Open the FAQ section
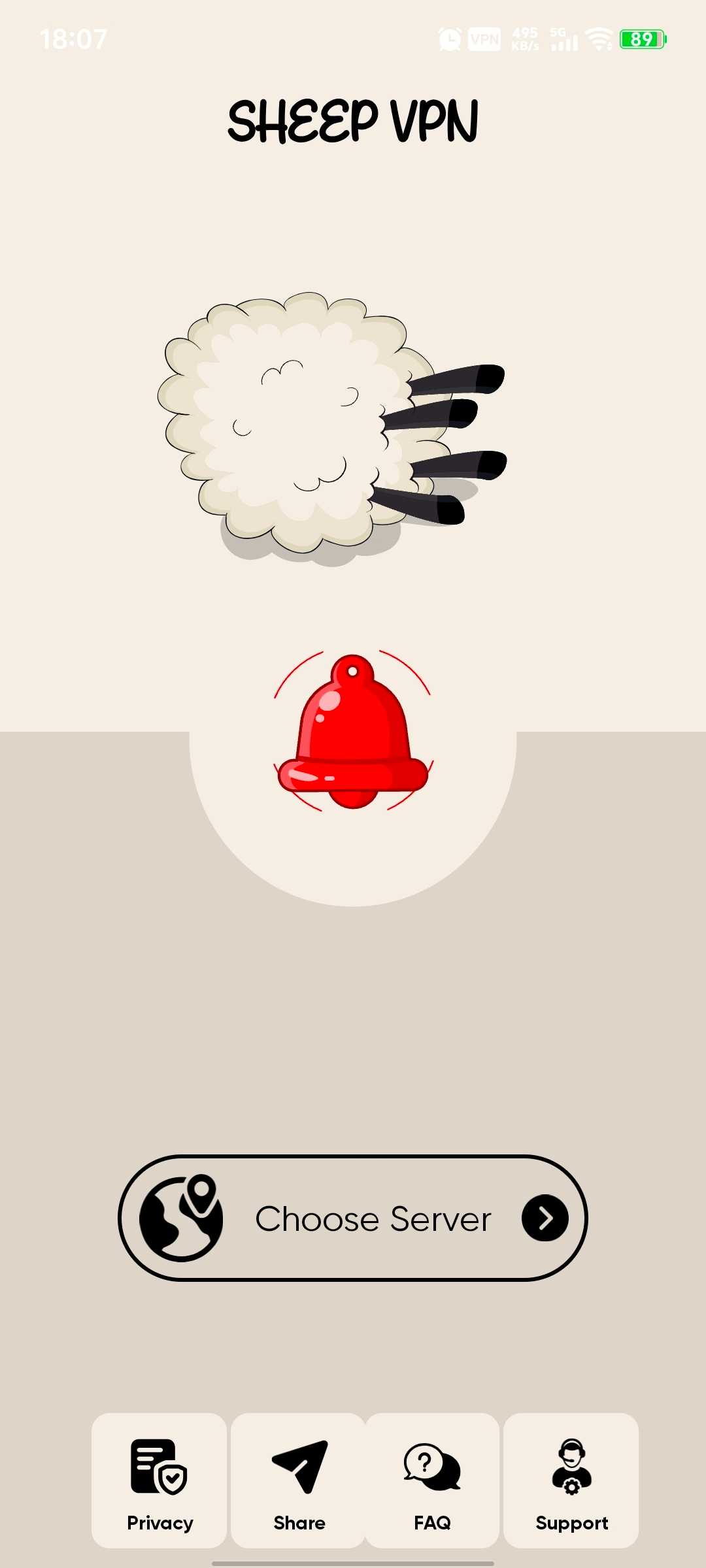Screen dimensions: 706x1568 tap(432, 1481)
